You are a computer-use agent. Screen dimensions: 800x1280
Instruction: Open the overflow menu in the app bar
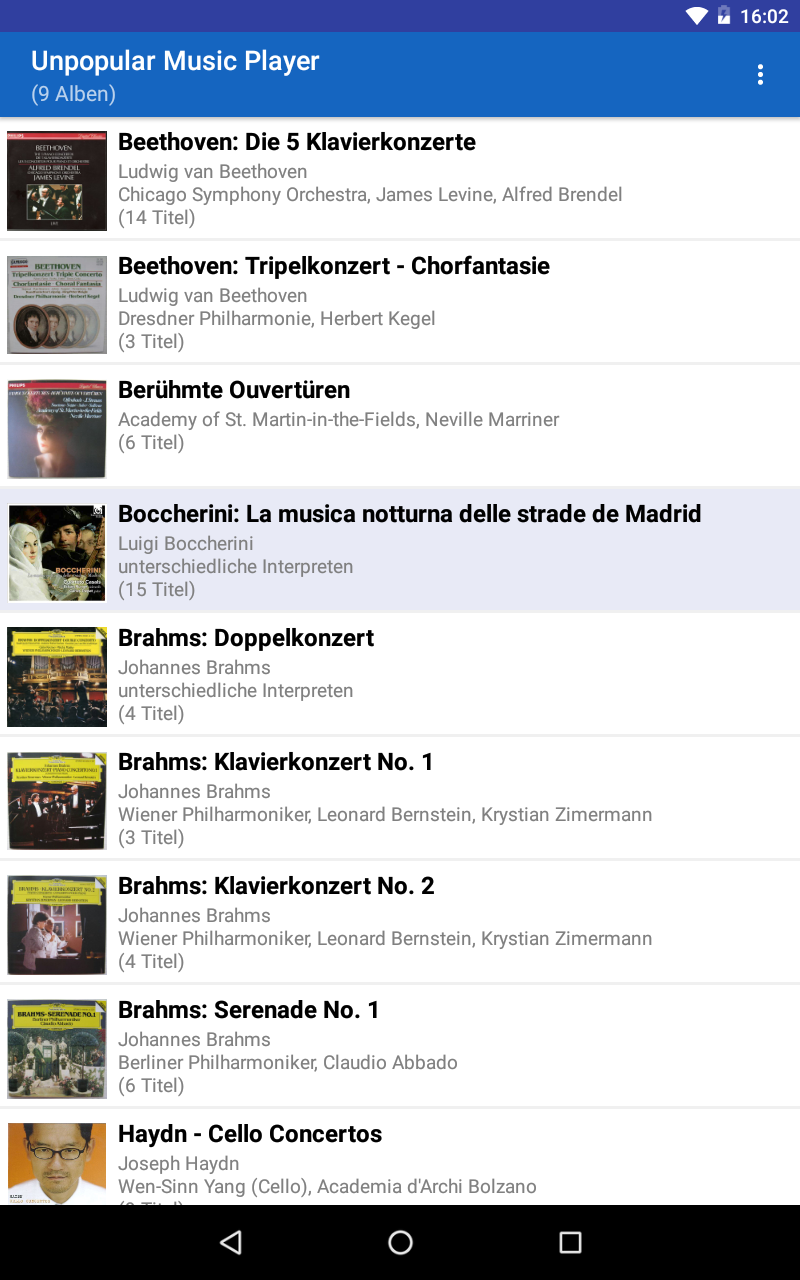(760, 75)
